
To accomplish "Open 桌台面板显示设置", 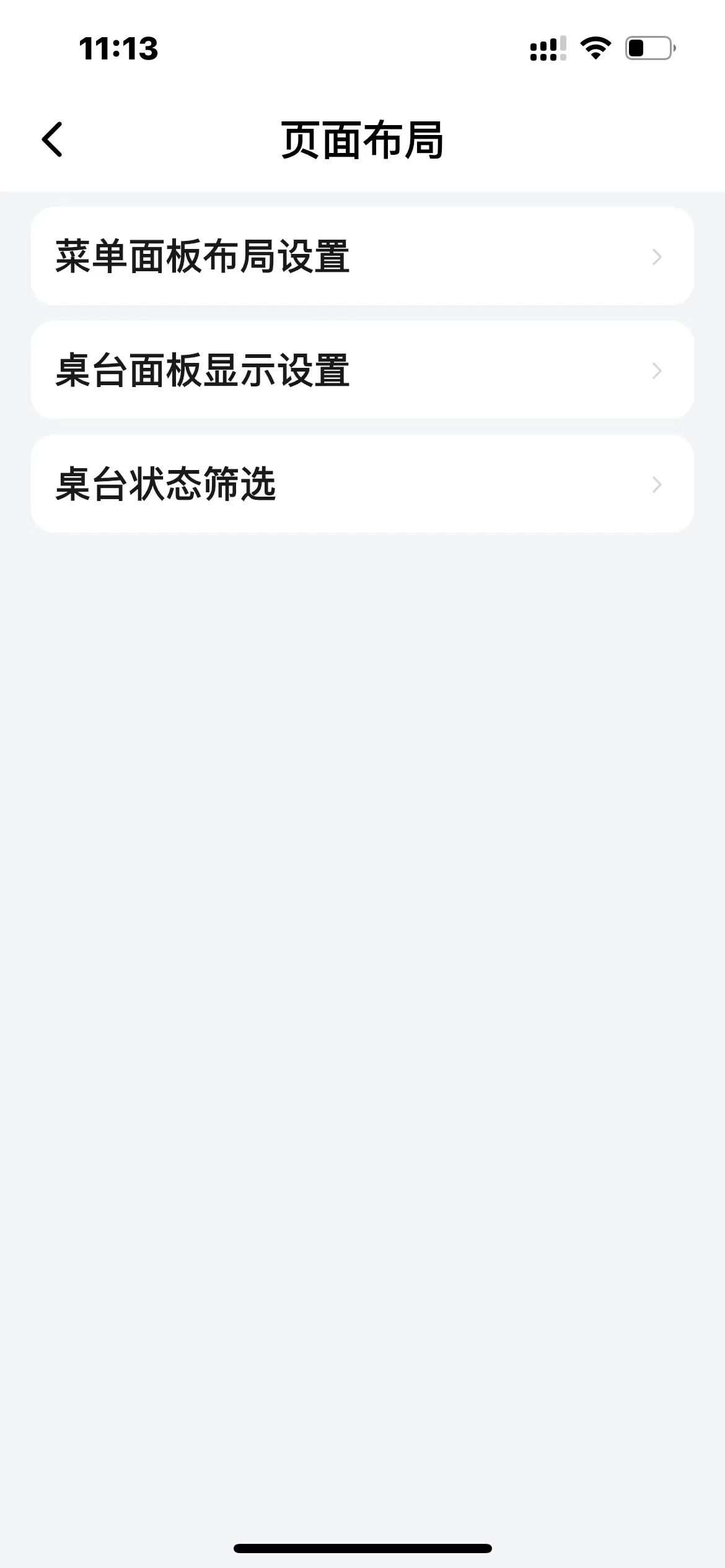I will point(362,370).
